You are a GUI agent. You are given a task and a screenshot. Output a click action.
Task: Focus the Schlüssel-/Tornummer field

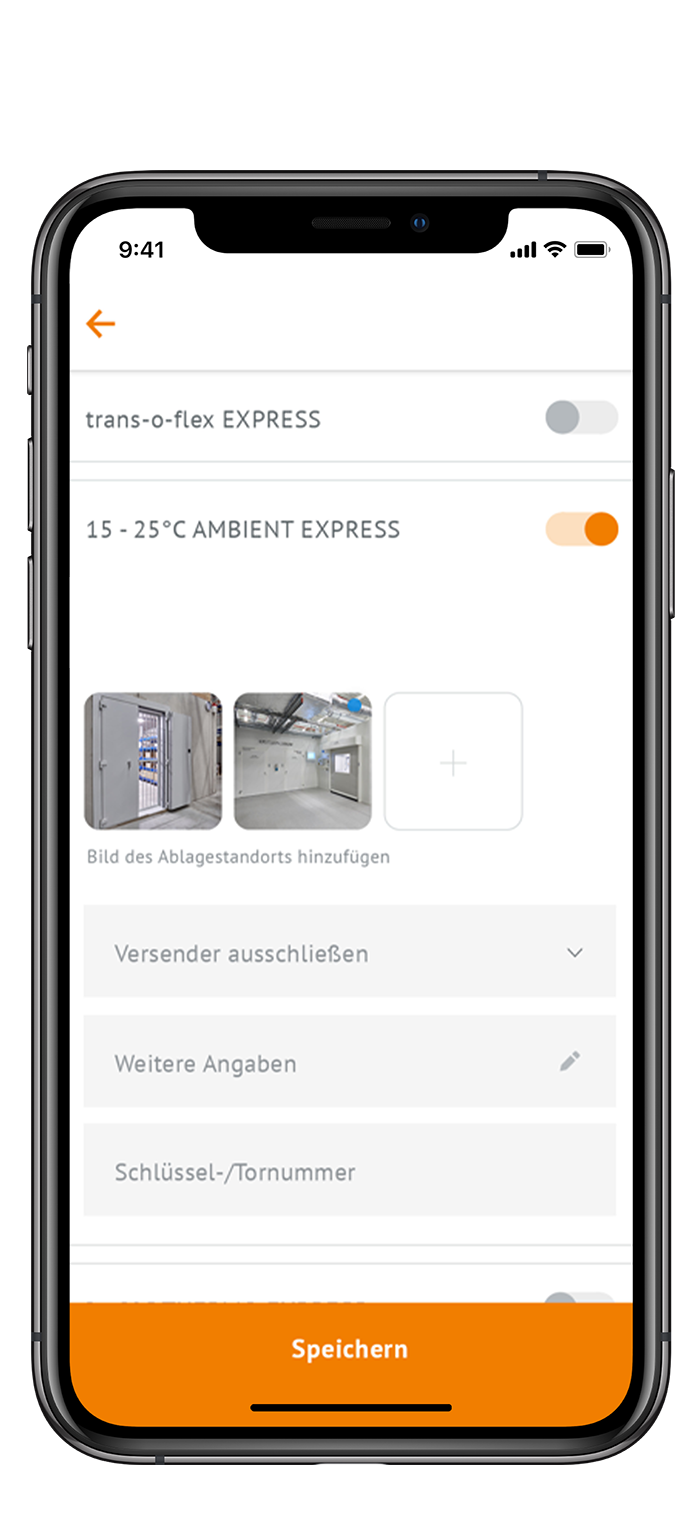[x=349, y=1171]
